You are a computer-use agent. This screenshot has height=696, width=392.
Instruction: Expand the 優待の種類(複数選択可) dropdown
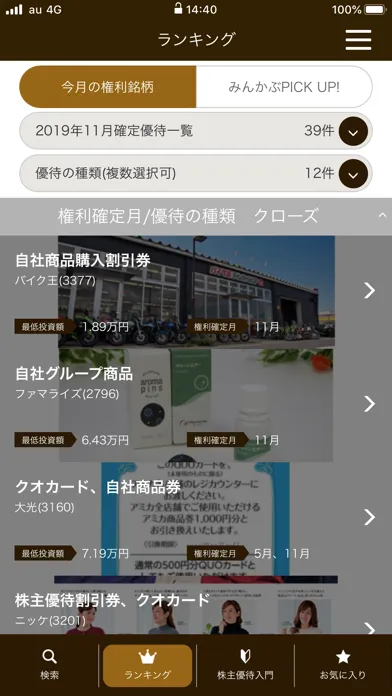point(196,173)
